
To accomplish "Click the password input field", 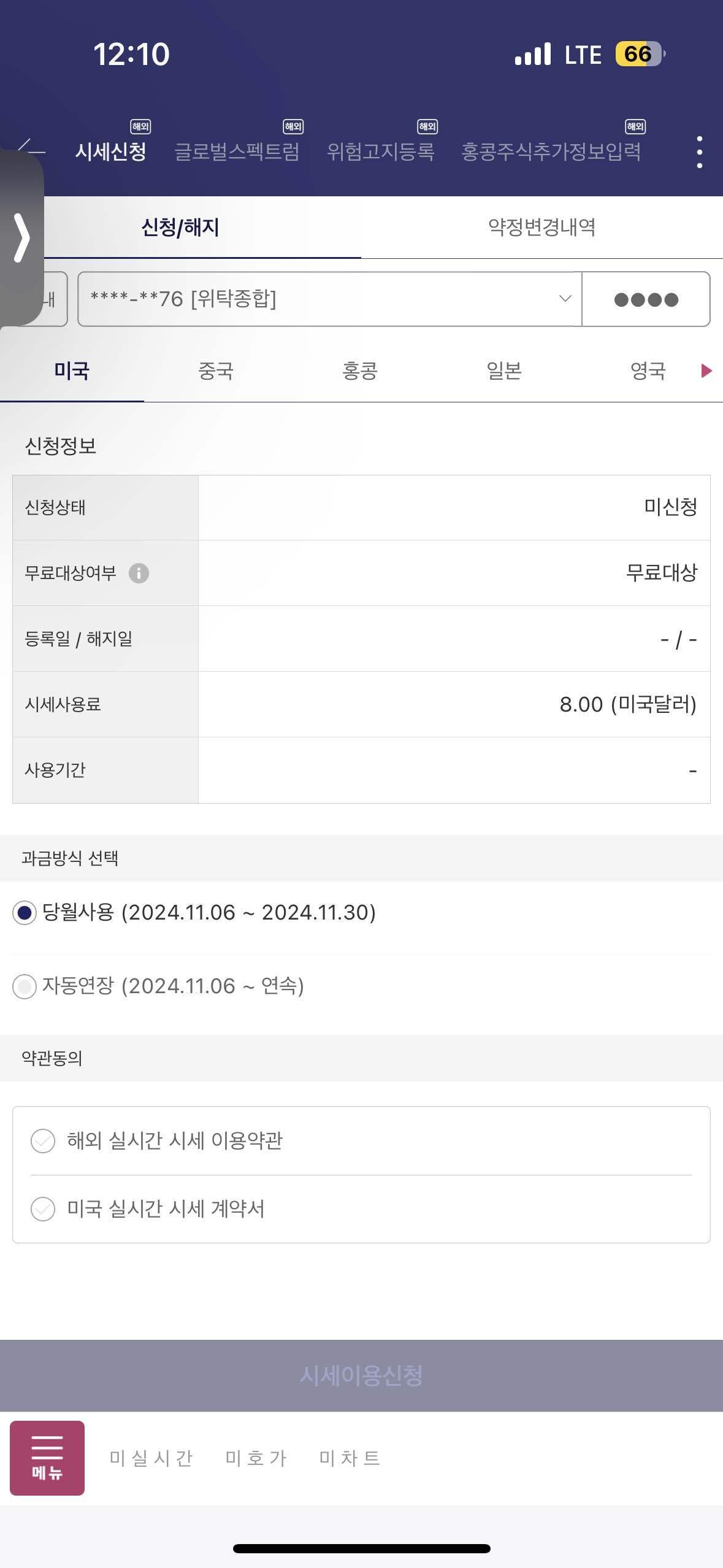I will point(646,299).
